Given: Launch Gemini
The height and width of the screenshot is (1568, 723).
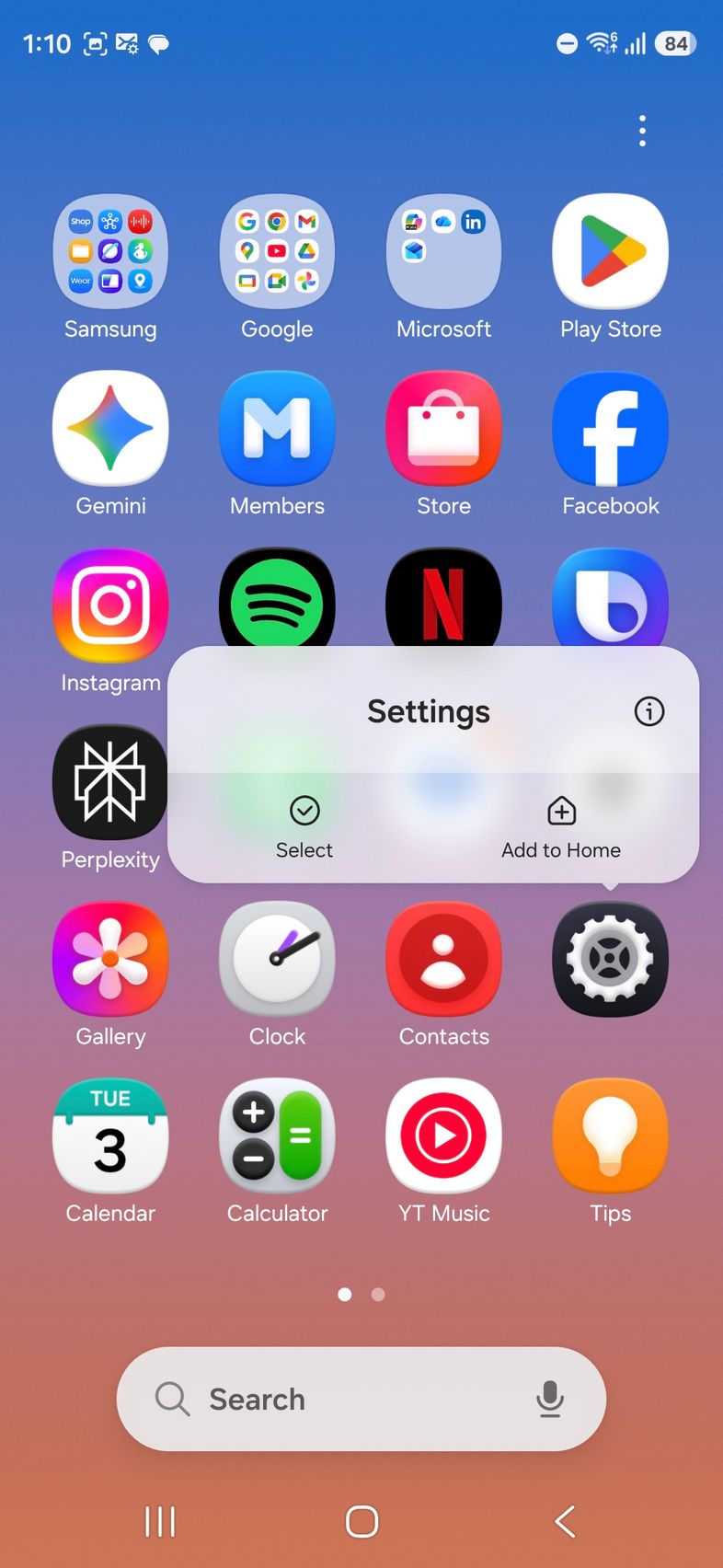Looking at the screenshot, I should coord(110,429).
